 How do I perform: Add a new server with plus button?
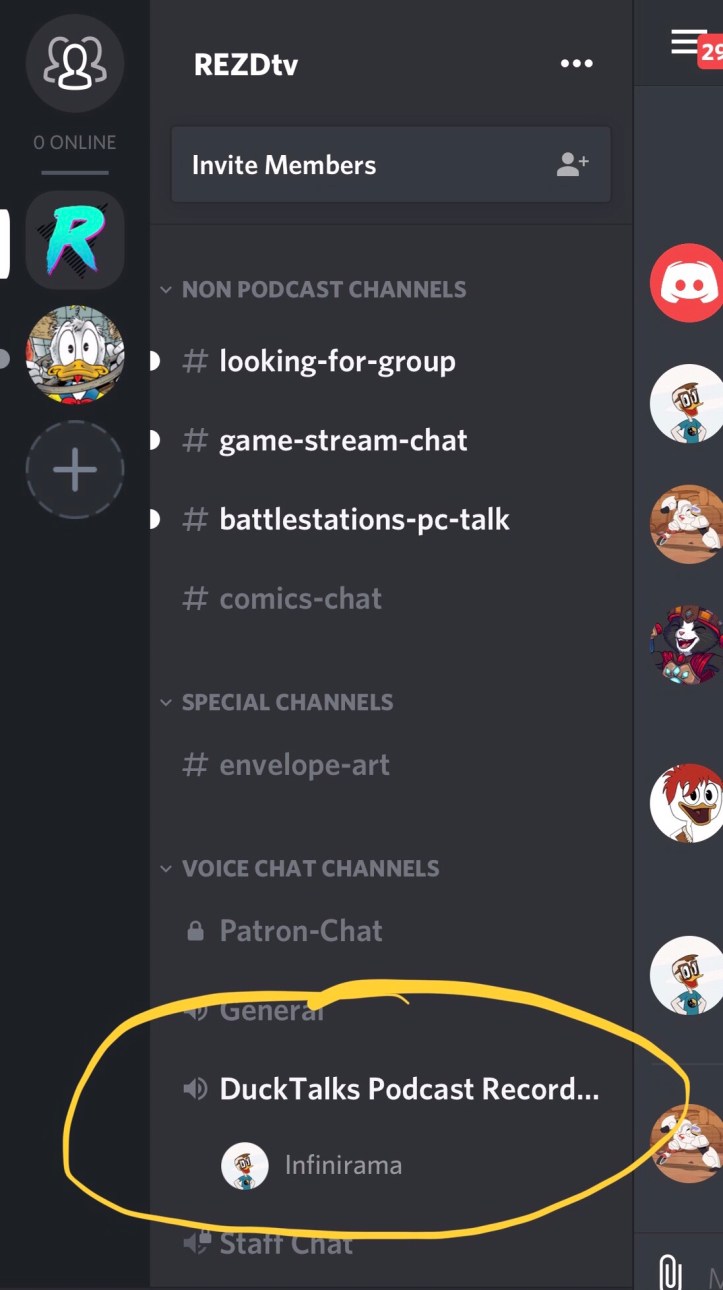coord(75,470)
